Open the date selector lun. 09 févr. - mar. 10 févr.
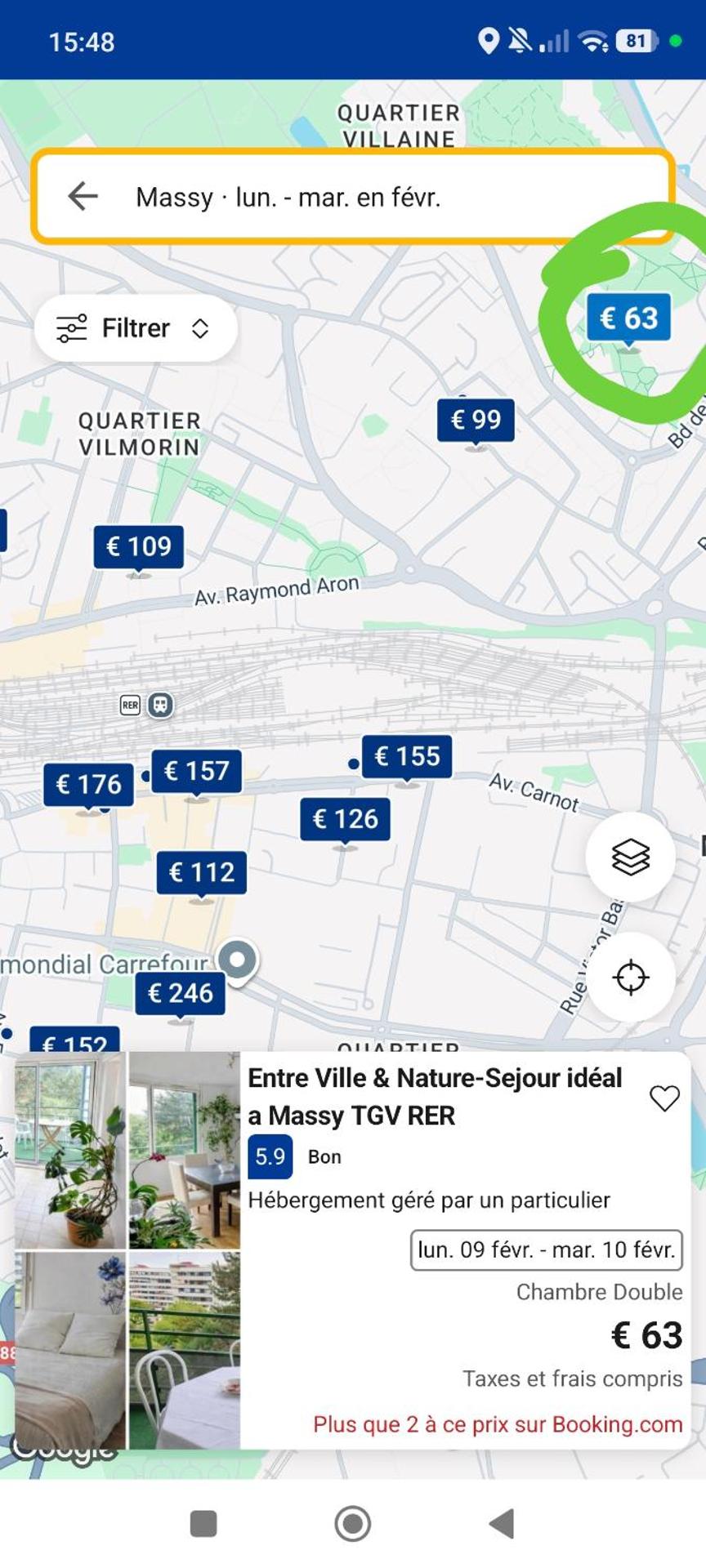The width and height of the screenshot is (706, 1568). pyautogui.click(x=546, y=1249)
